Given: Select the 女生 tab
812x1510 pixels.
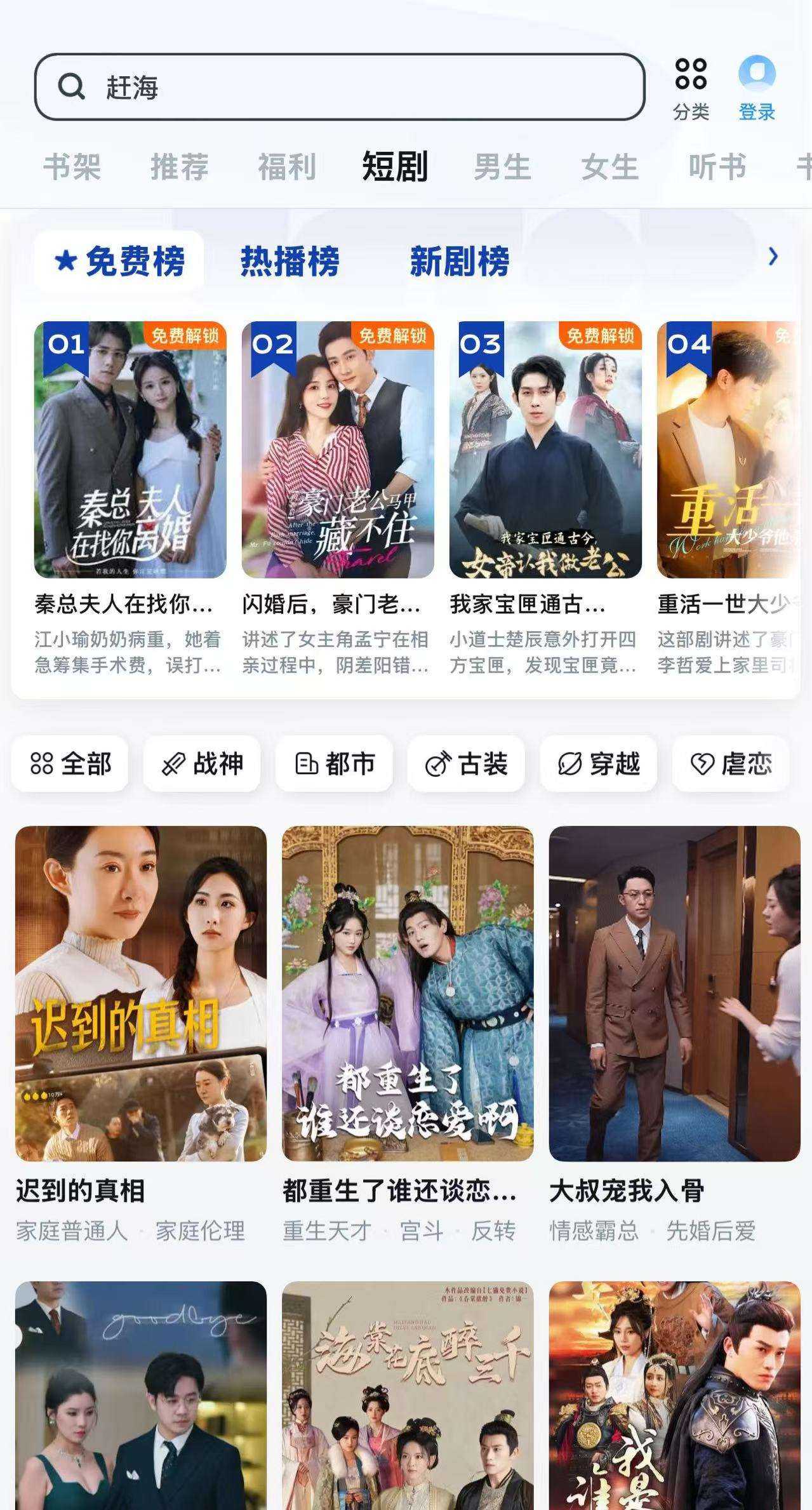Looking at the screenshot, I should tap(609, 167).
